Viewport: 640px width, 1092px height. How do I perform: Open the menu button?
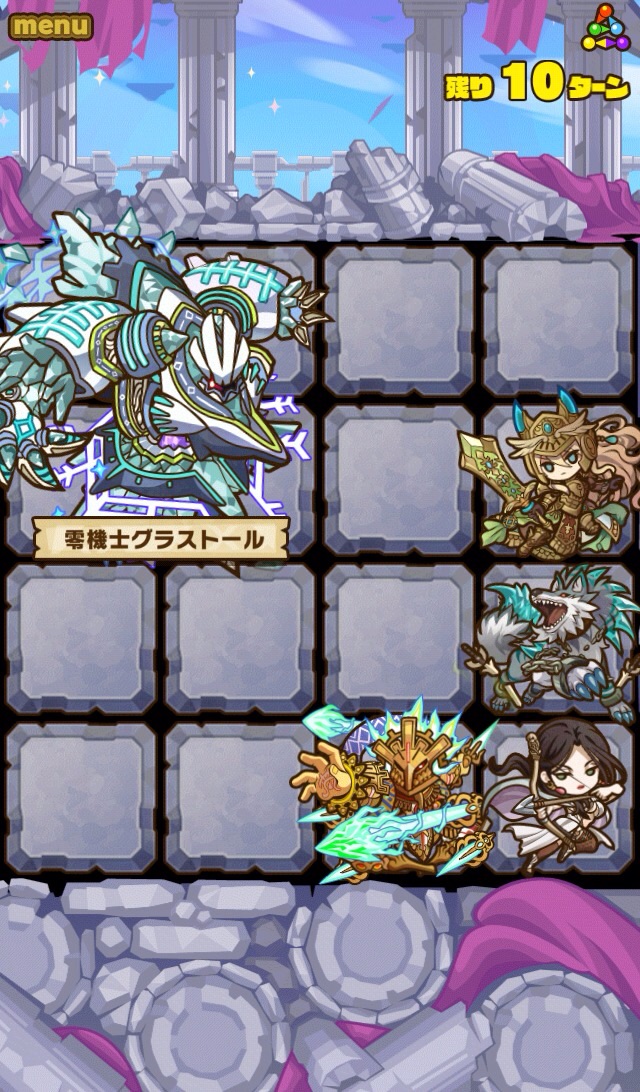click(x=51, y=25)
